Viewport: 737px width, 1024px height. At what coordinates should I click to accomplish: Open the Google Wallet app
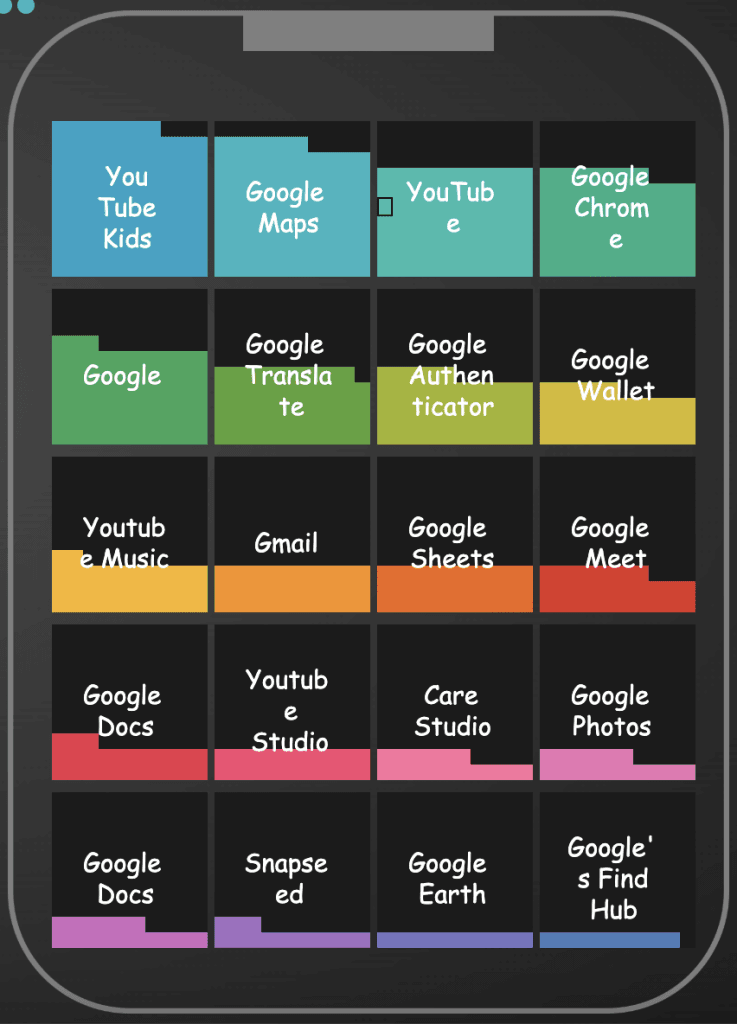[x=617, y=366]
